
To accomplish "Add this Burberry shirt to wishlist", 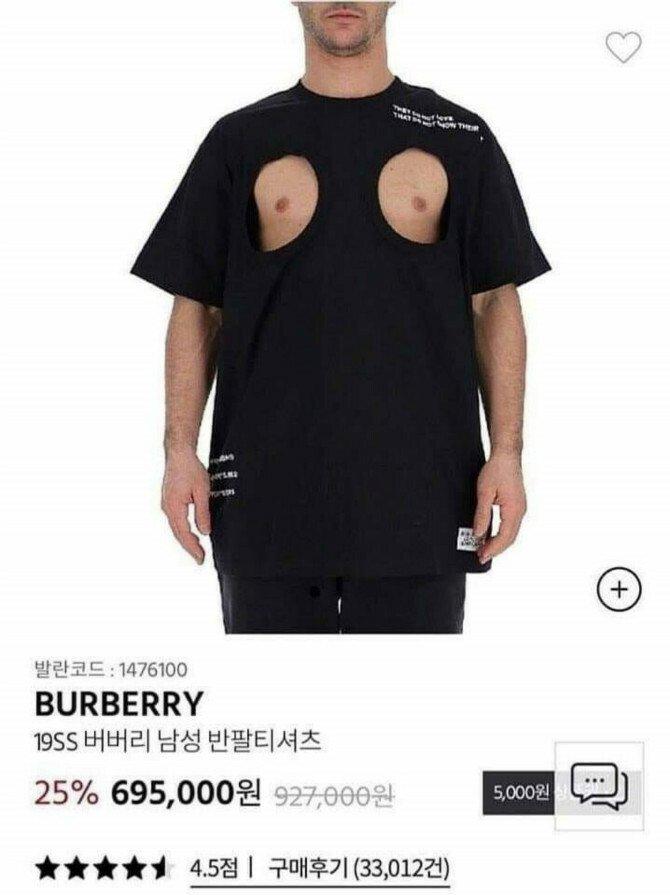I will (624, 47).
